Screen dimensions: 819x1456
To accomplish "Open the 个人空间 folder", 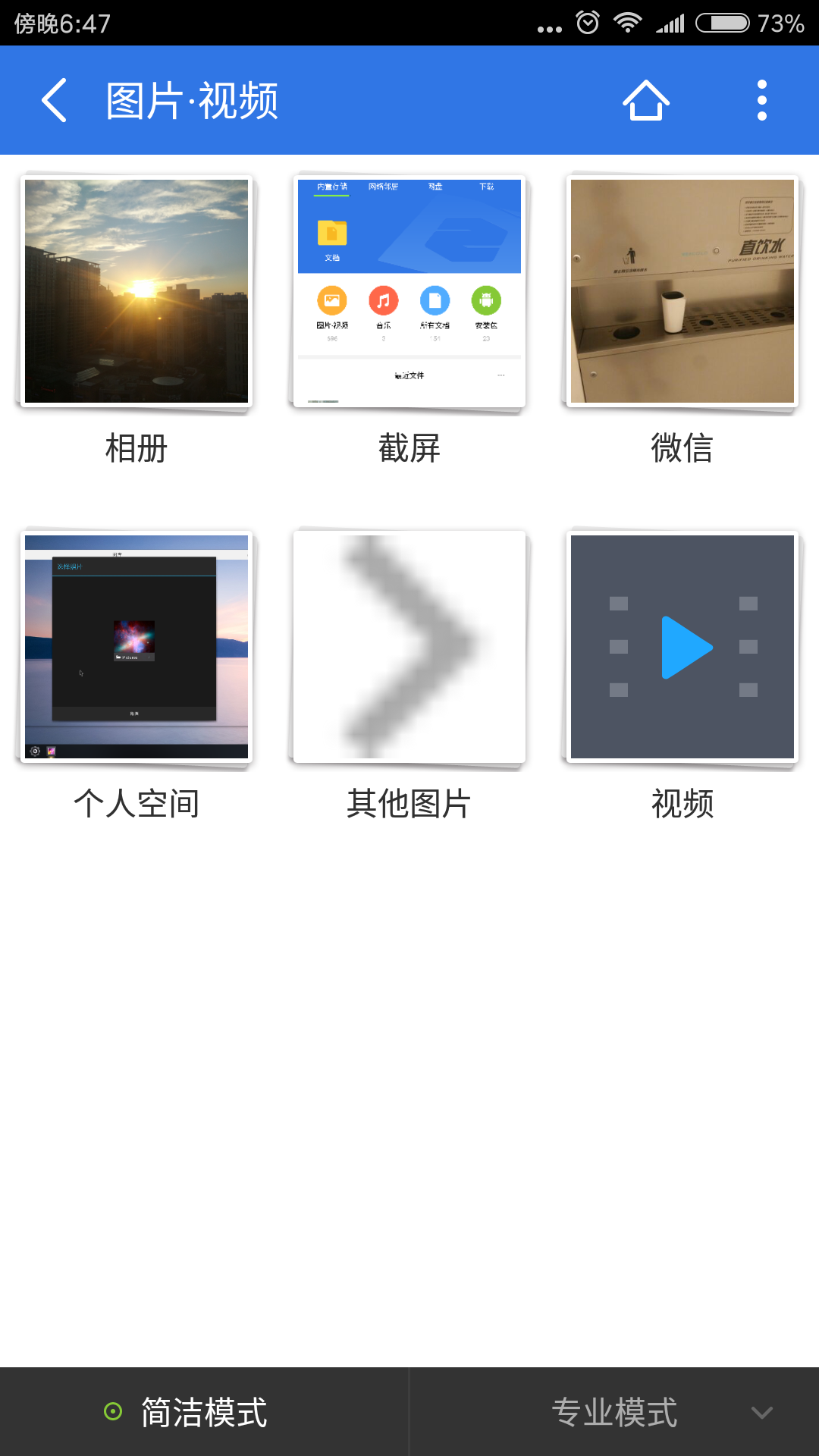I will pyautogui.click(x=136, y=647).
